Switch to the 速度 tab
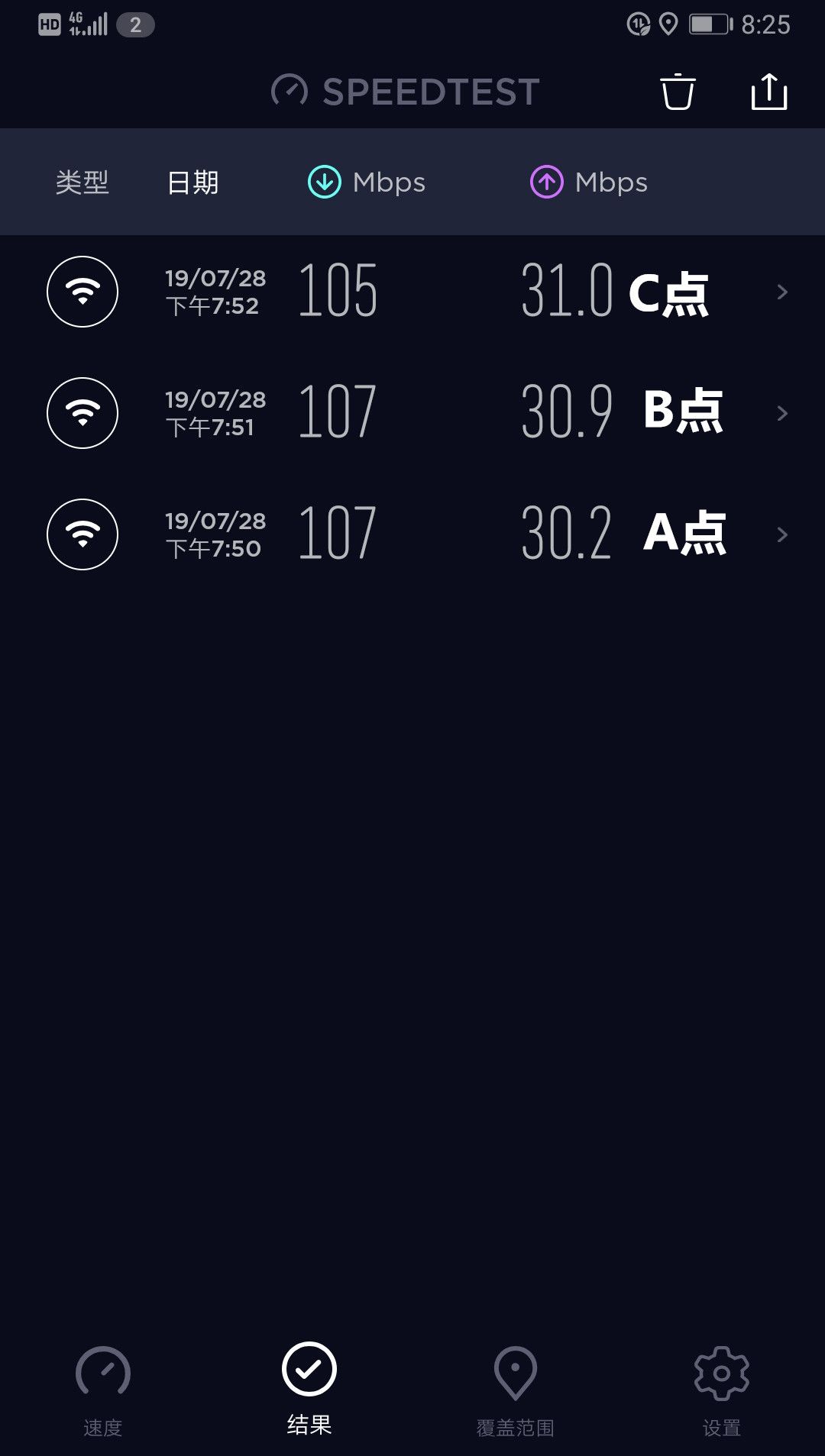 [103, 1391]
